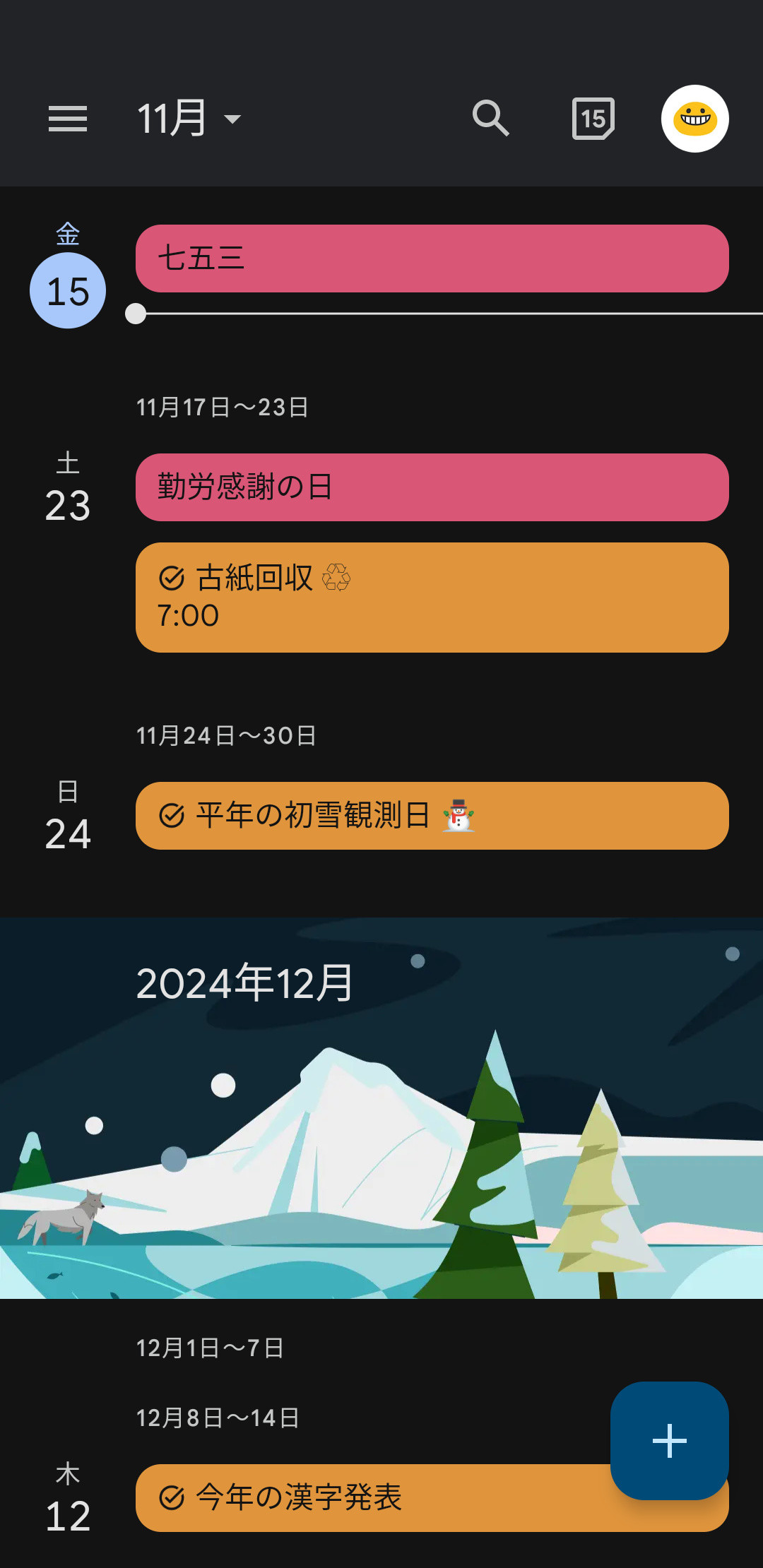Jump to today using the 15 calendar icon

tap(593, 119)
